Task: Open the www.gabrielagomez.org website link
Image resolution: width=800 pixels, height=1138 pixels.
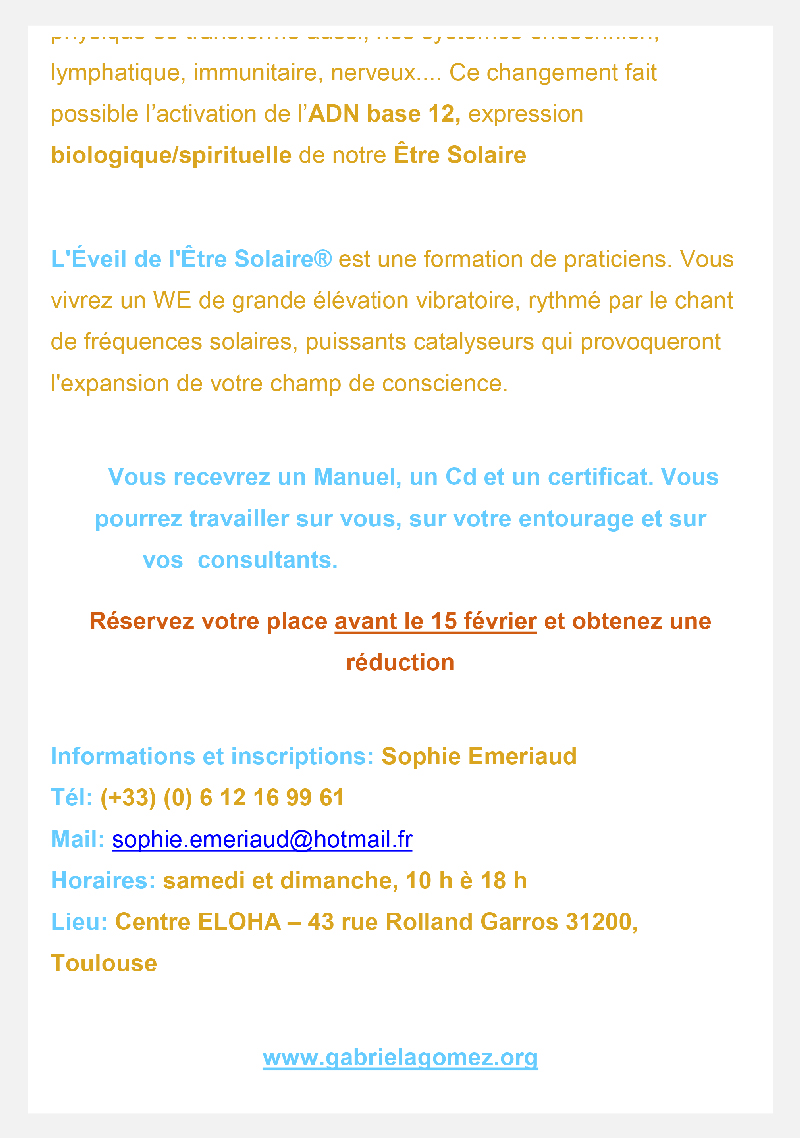Action: click(400, 1057)
